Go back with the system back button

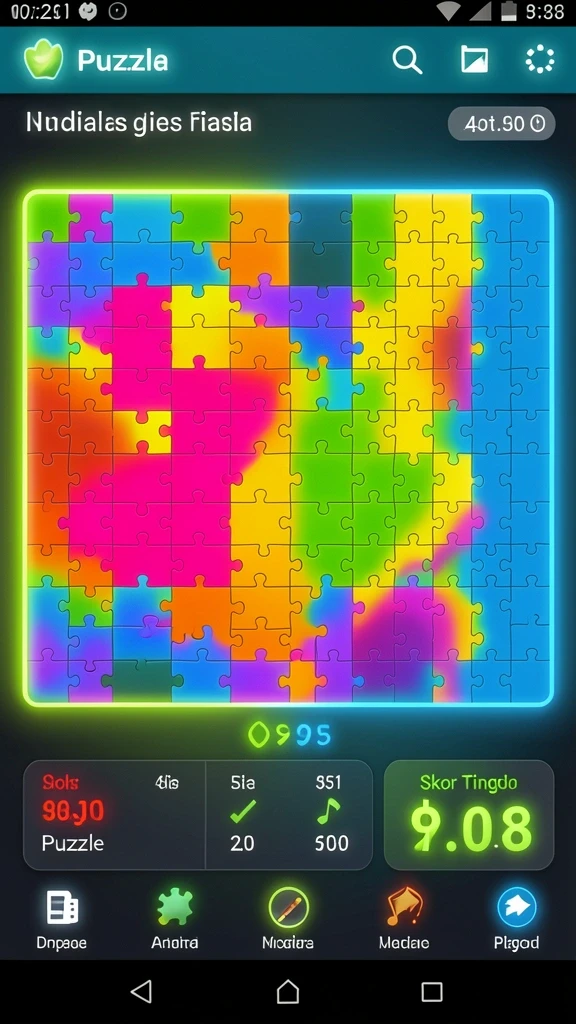[142, 991]
